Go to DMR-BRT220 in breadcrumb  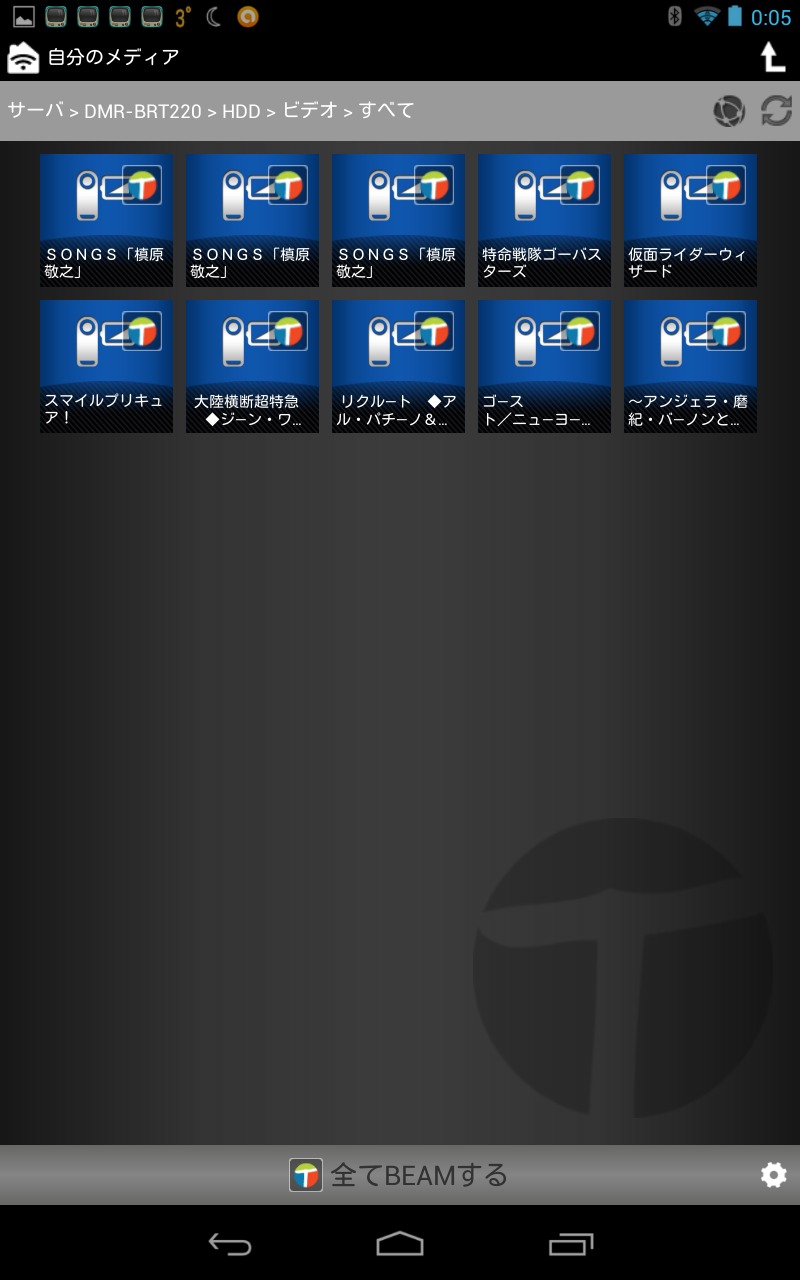click(142, 111)
